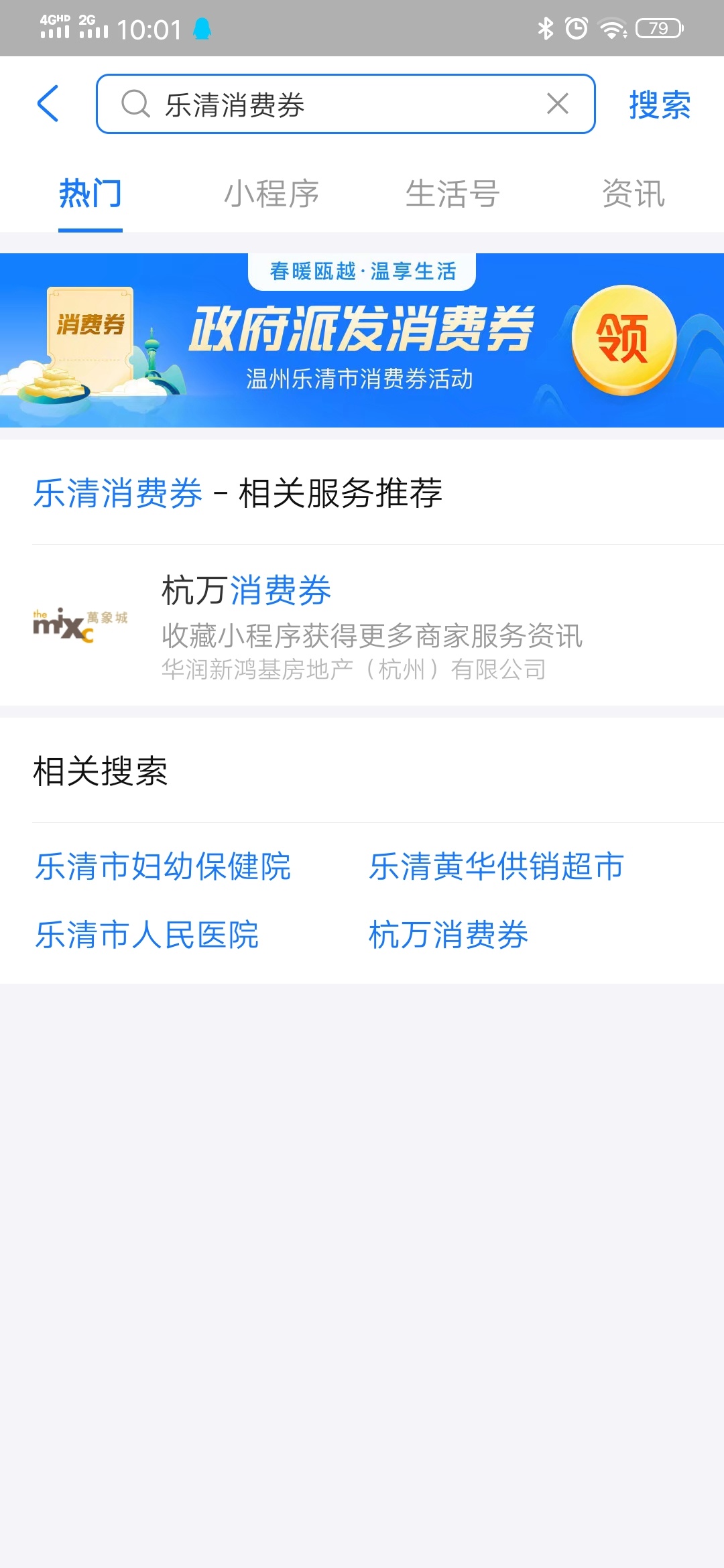
Task: Clear the search text with the X
Action: coord(557,104)
